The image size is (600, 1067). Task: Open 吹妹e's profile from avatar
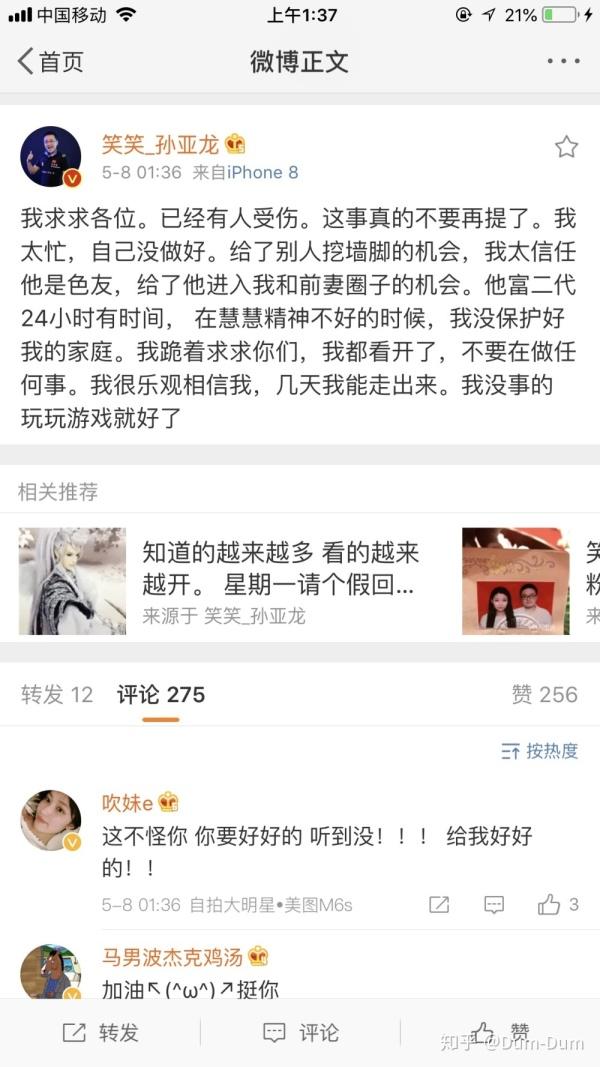point(51,820)
